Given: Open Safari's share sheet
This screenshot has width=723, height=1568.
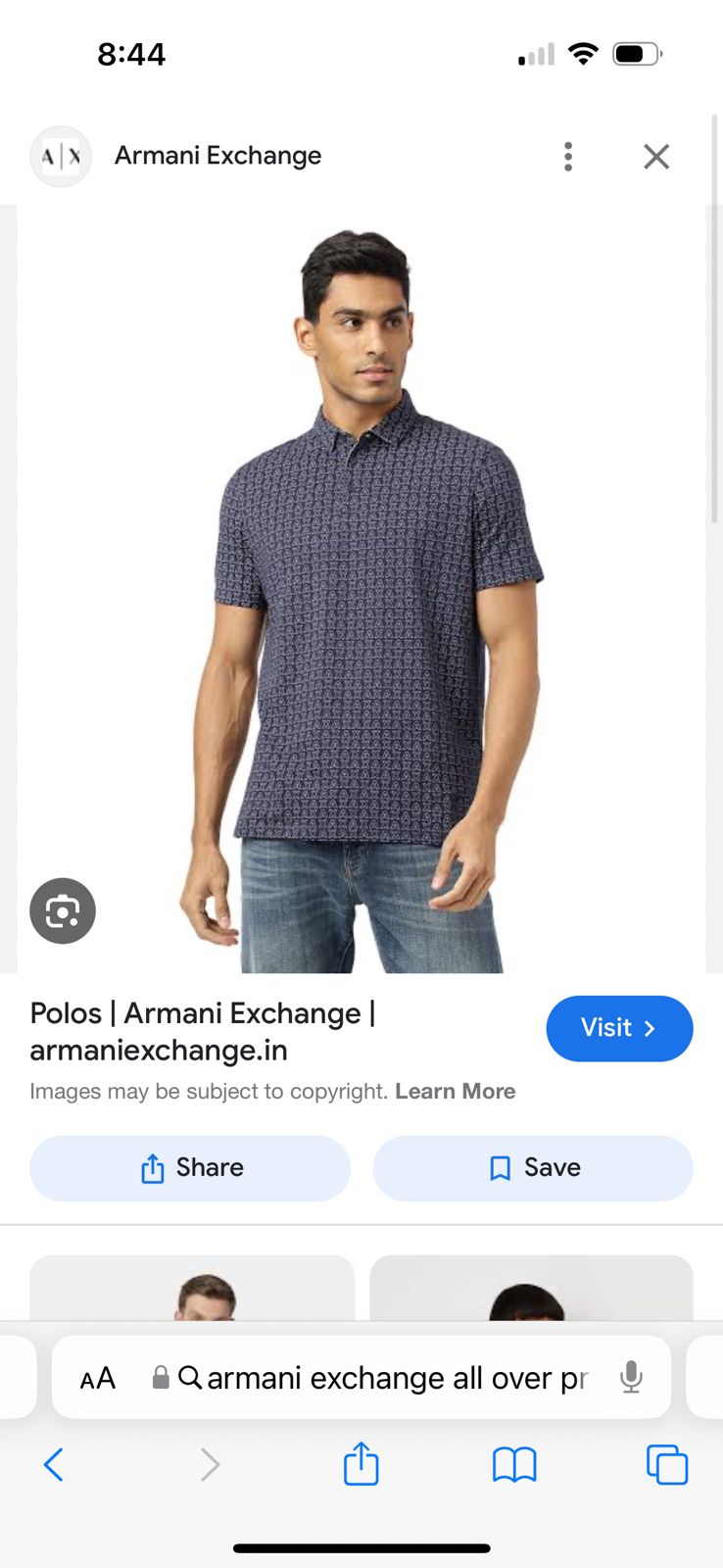Looking at the screenshot, I should pyautogui.click(x=361, y=1465).
